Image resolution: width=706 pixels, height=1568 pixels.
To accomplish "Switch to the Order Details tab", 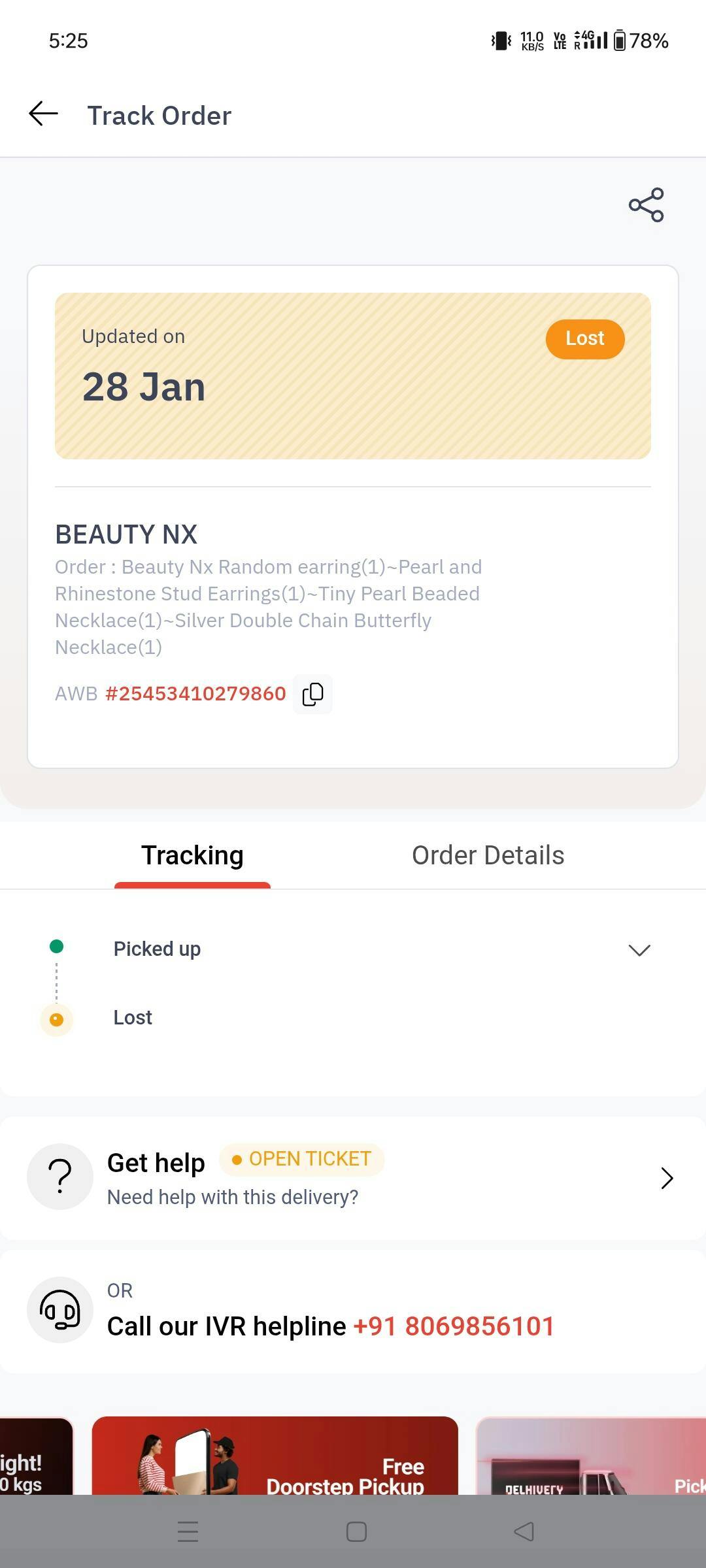I will [488, 855].
